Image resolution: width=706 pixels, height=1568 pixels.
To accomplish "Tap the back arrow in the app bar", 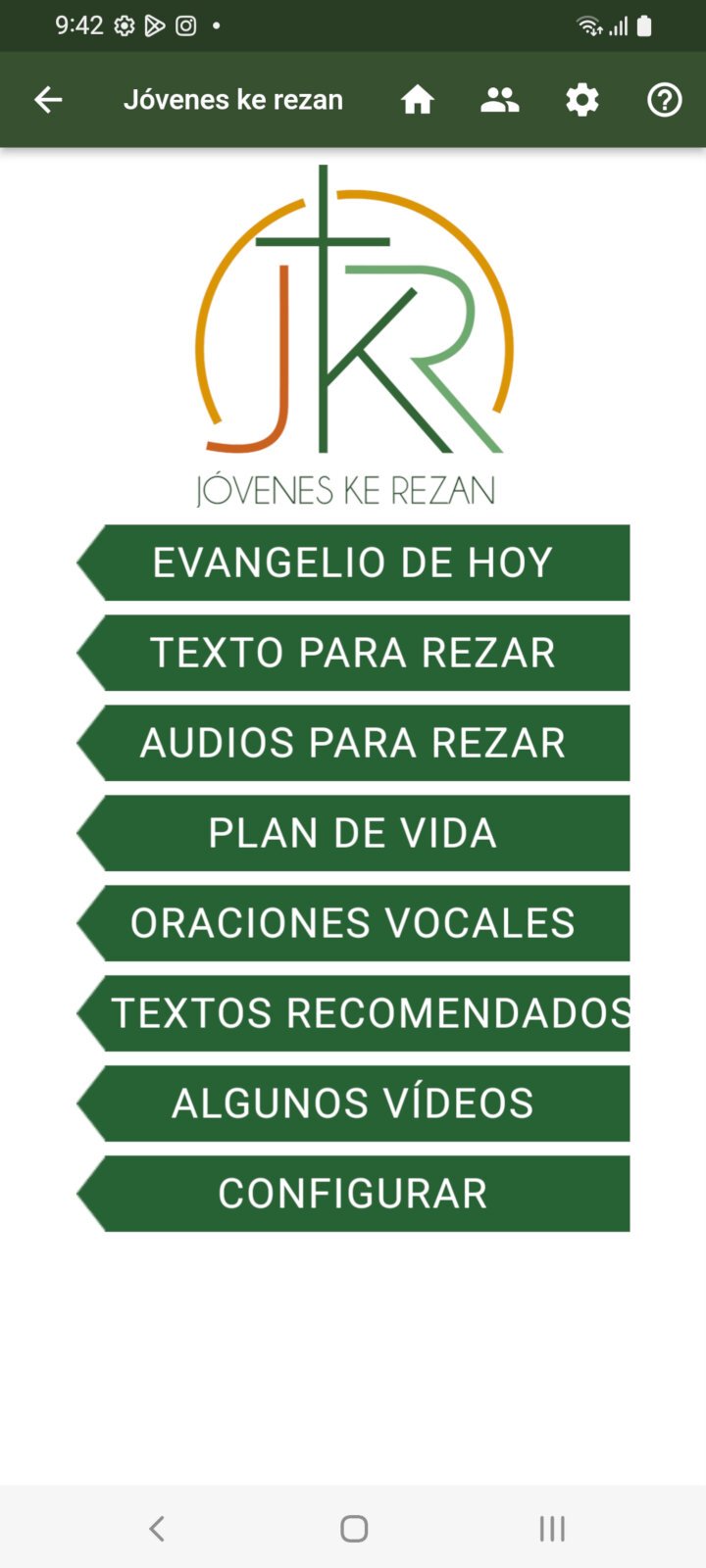I will 48,99.
